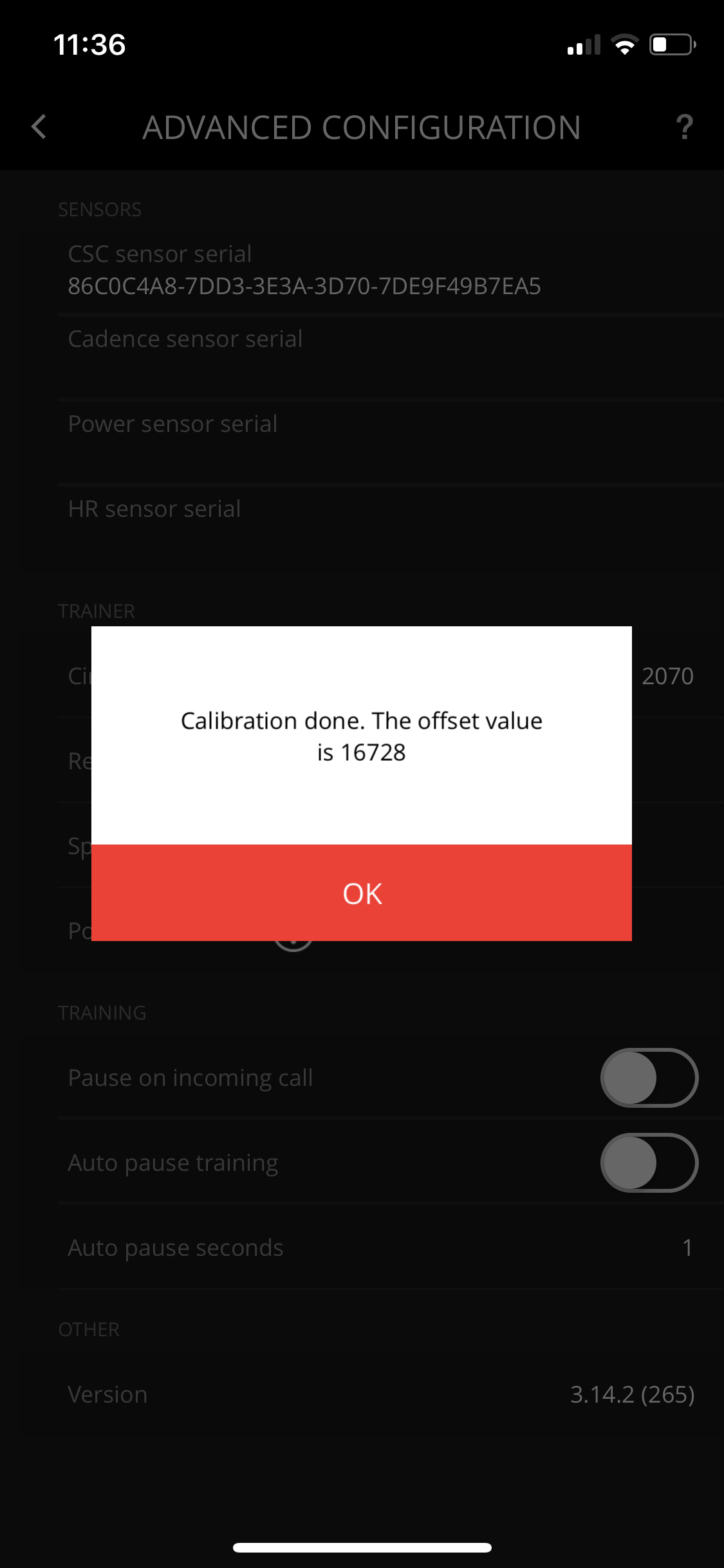Open the help question mark

click(685, 127)
